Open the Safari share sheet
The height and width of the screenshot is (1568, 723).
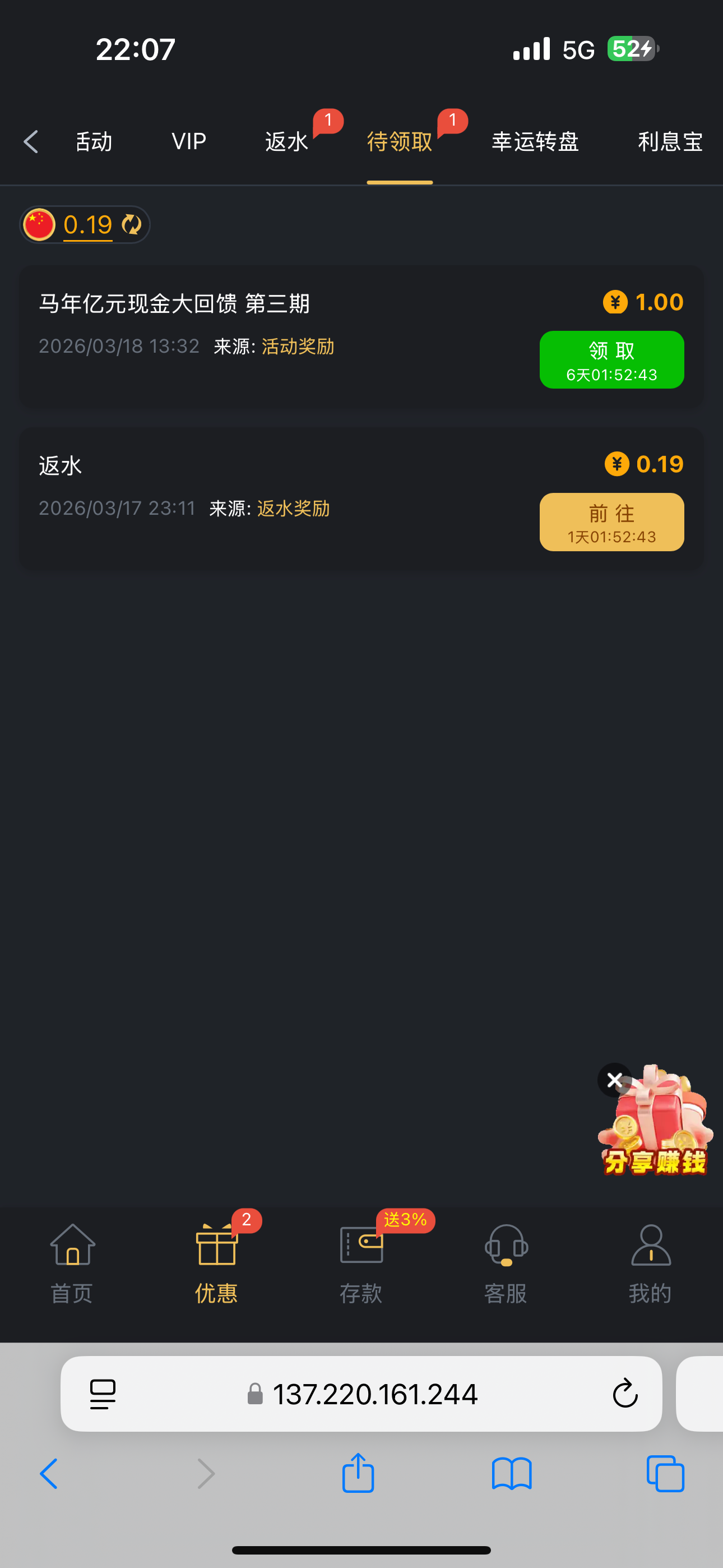358,1474
